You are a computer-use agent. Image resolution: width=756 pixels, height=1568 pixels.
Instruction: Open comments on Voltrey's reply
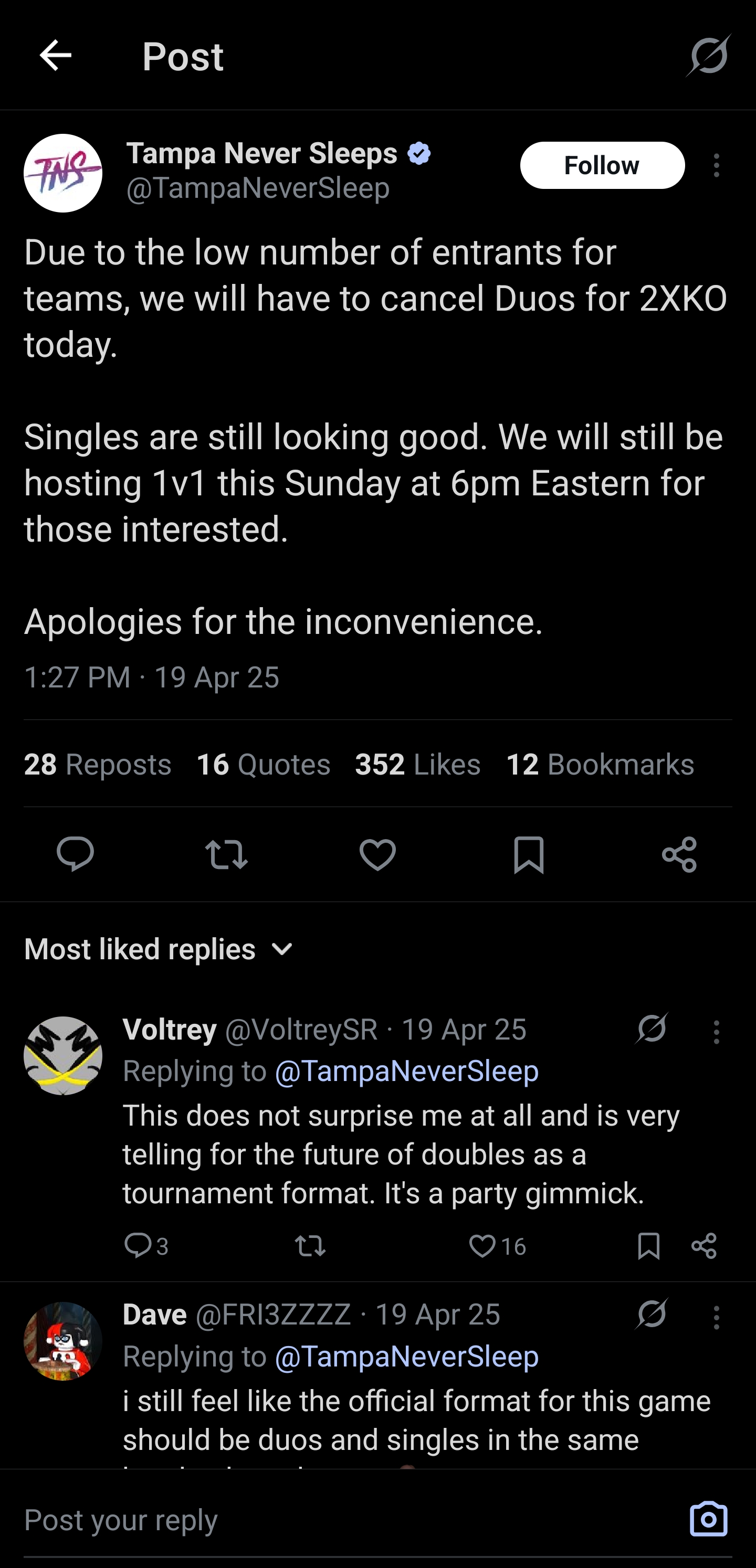138,1246
